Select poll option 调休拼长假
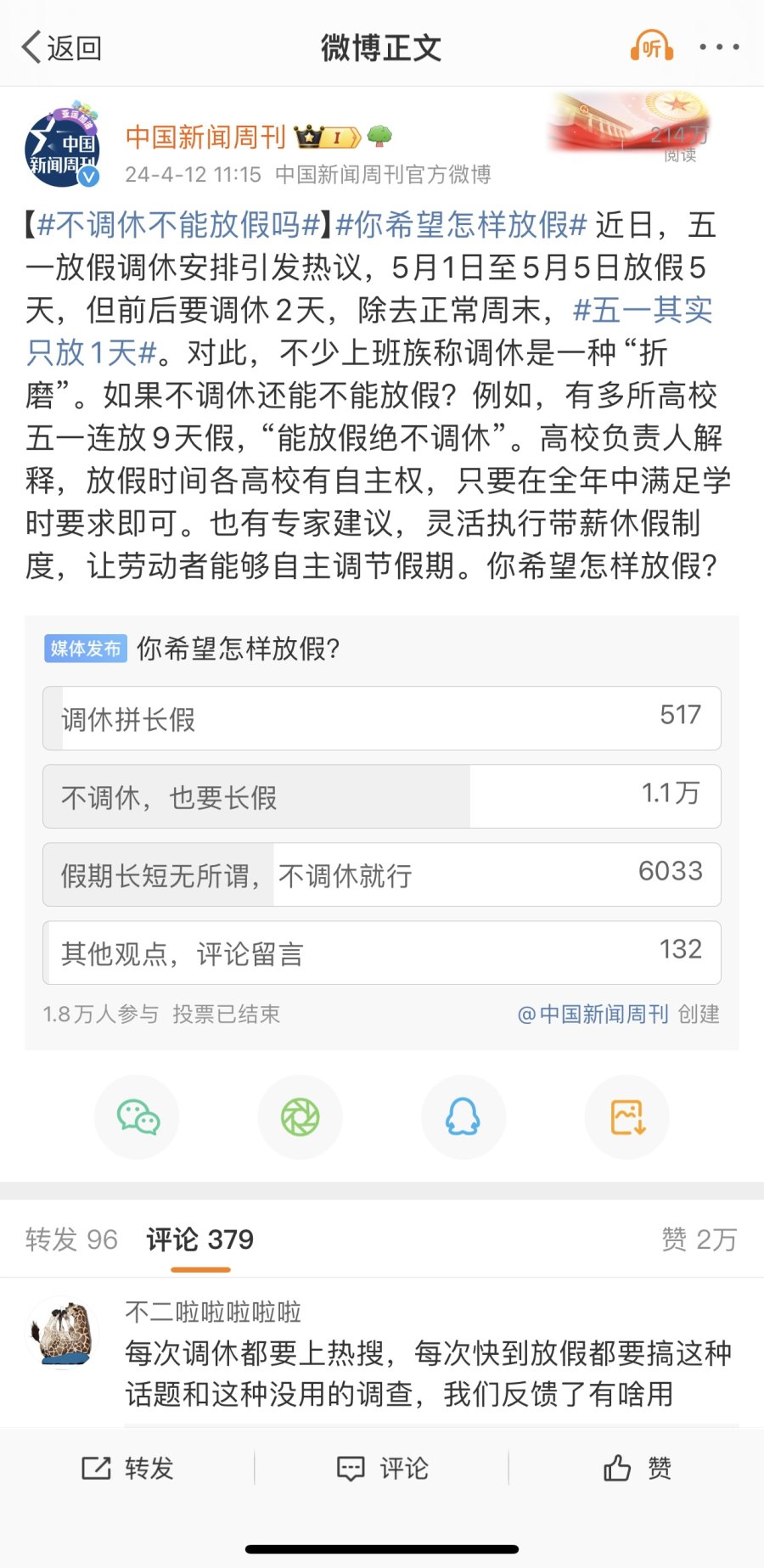The width and height of the screenshot is (764, 1568). [382, 718]
